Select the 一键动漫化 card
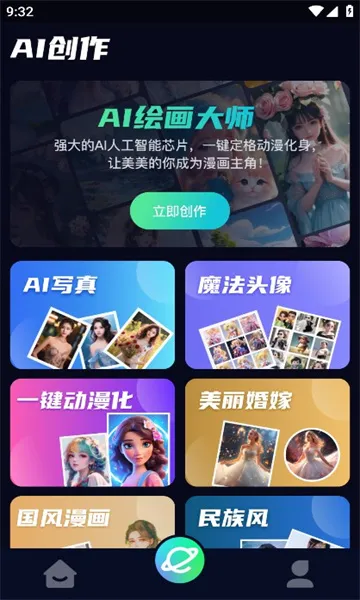Image resolution: width=360 pixels, height=600 pixels. click(x=92, y=432)
